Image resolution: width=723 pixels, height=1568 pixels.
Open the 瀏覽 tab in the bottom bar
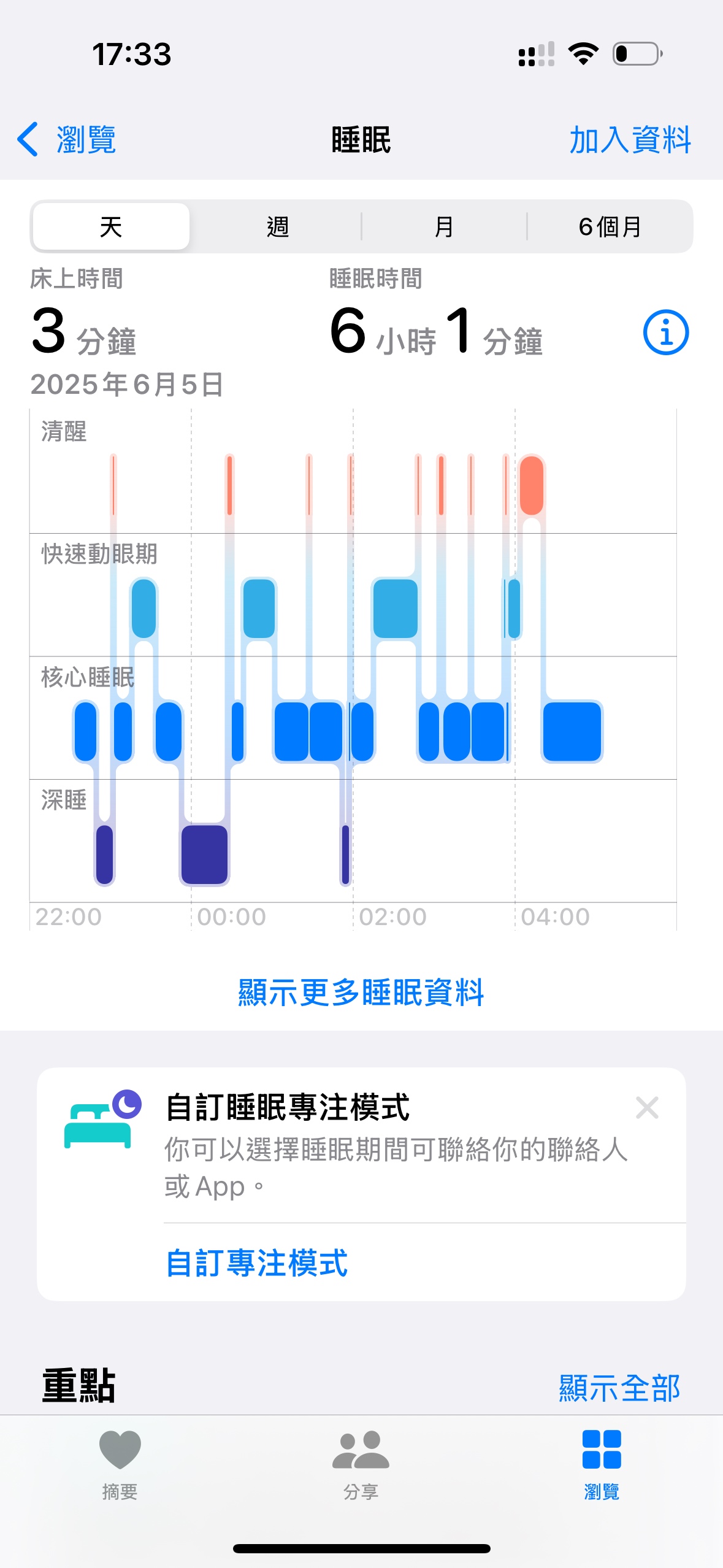click(602, 1464)
